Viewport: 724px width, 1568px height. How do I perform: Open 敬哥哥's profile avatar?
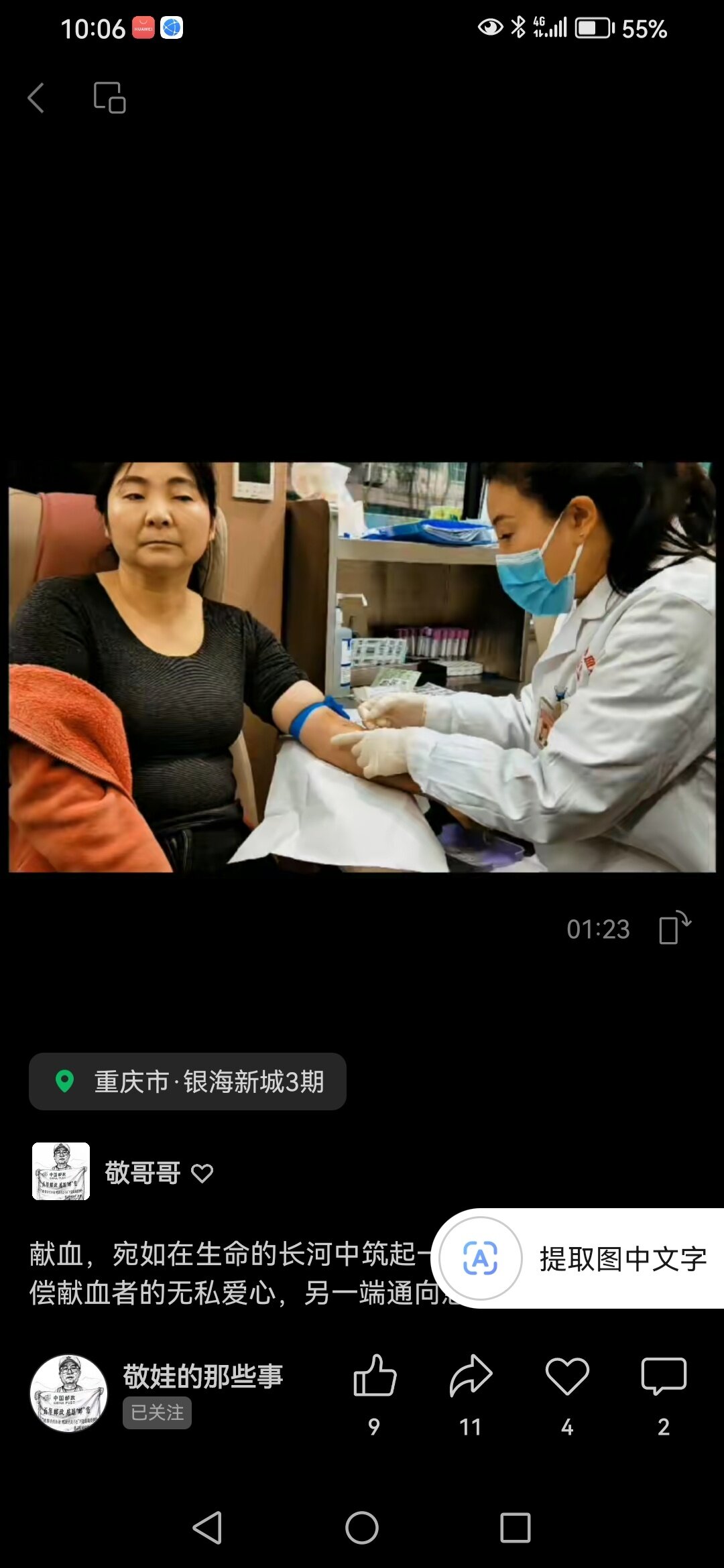point(61,1171)
